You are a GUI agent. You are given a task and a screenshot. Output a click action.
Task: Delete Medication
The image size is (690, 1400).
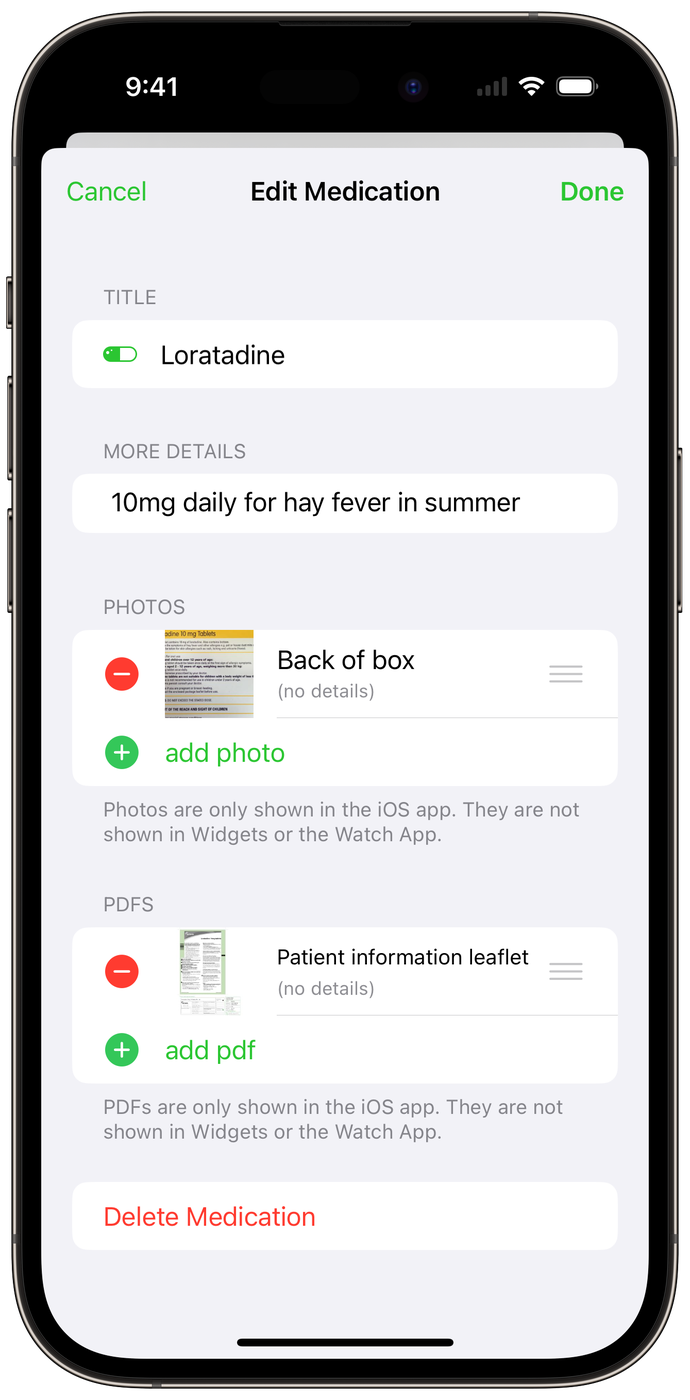[x=210, y=1217]
